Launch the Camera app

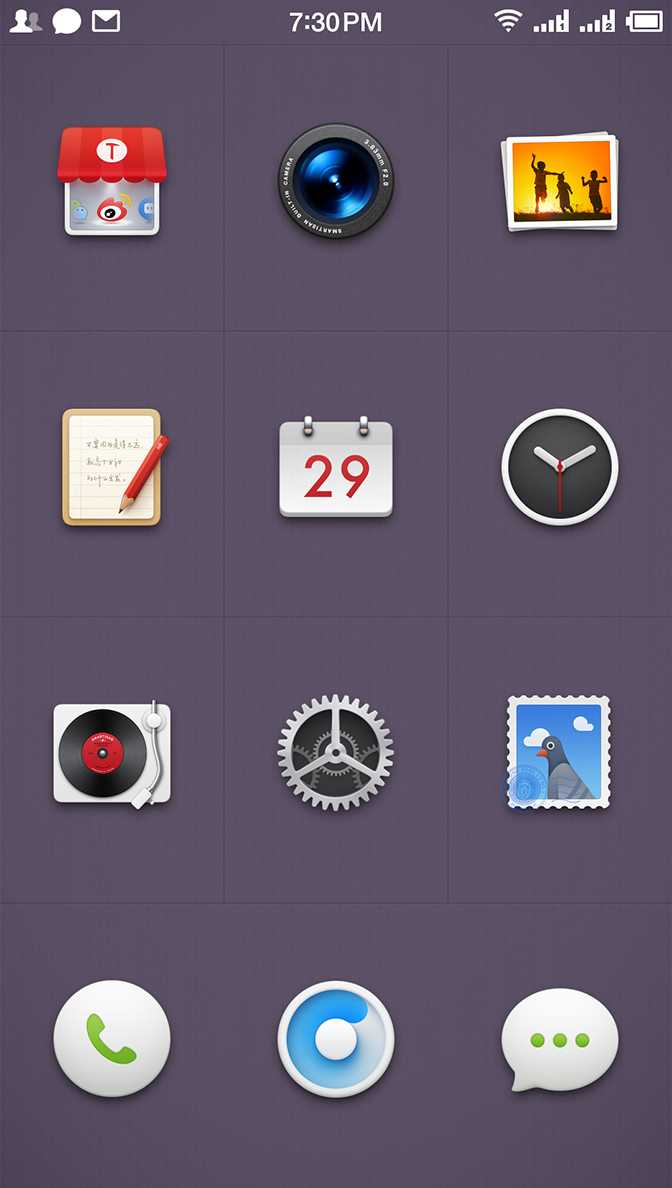coord(336,181)
